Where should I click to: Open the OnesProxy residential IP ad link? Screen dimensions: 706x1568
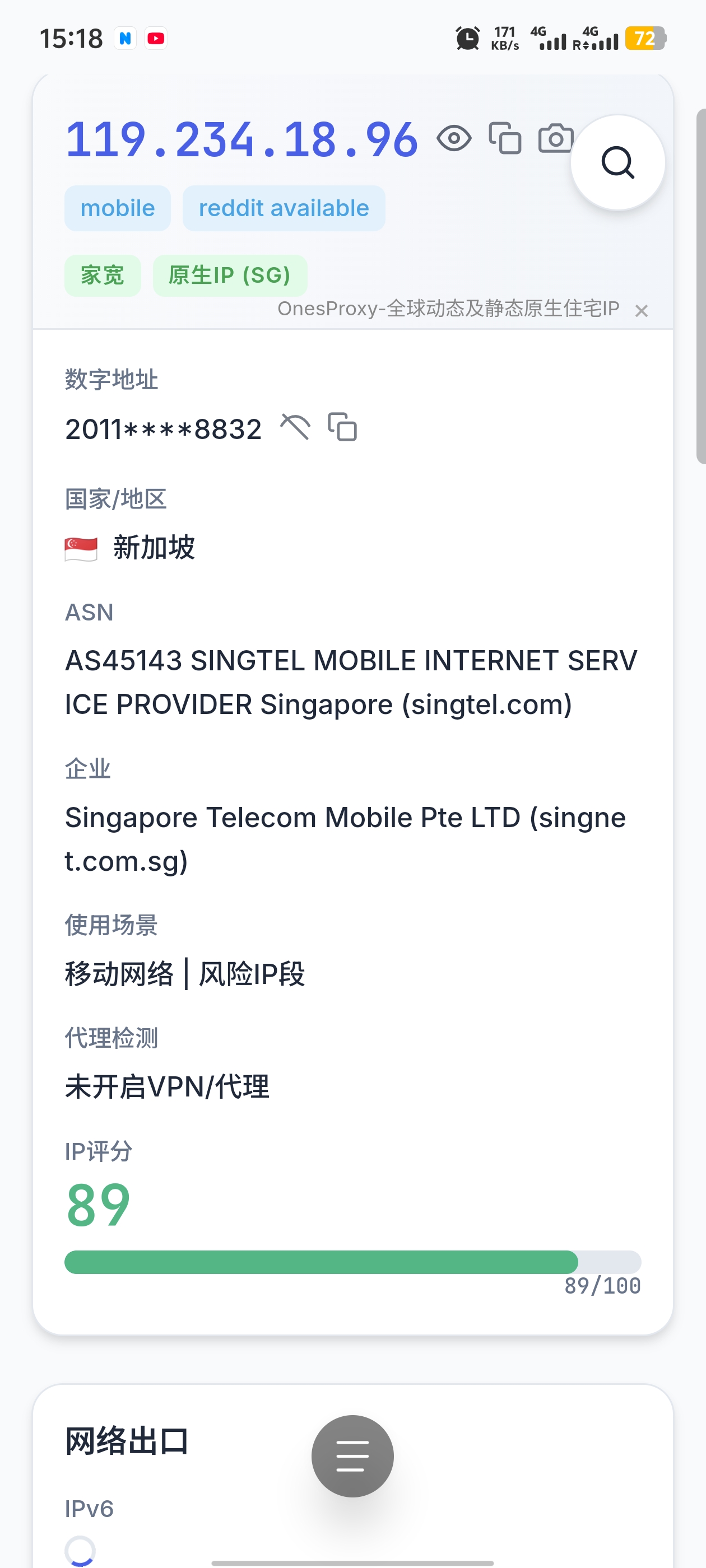pyautogui.click(x=448, y=309)
